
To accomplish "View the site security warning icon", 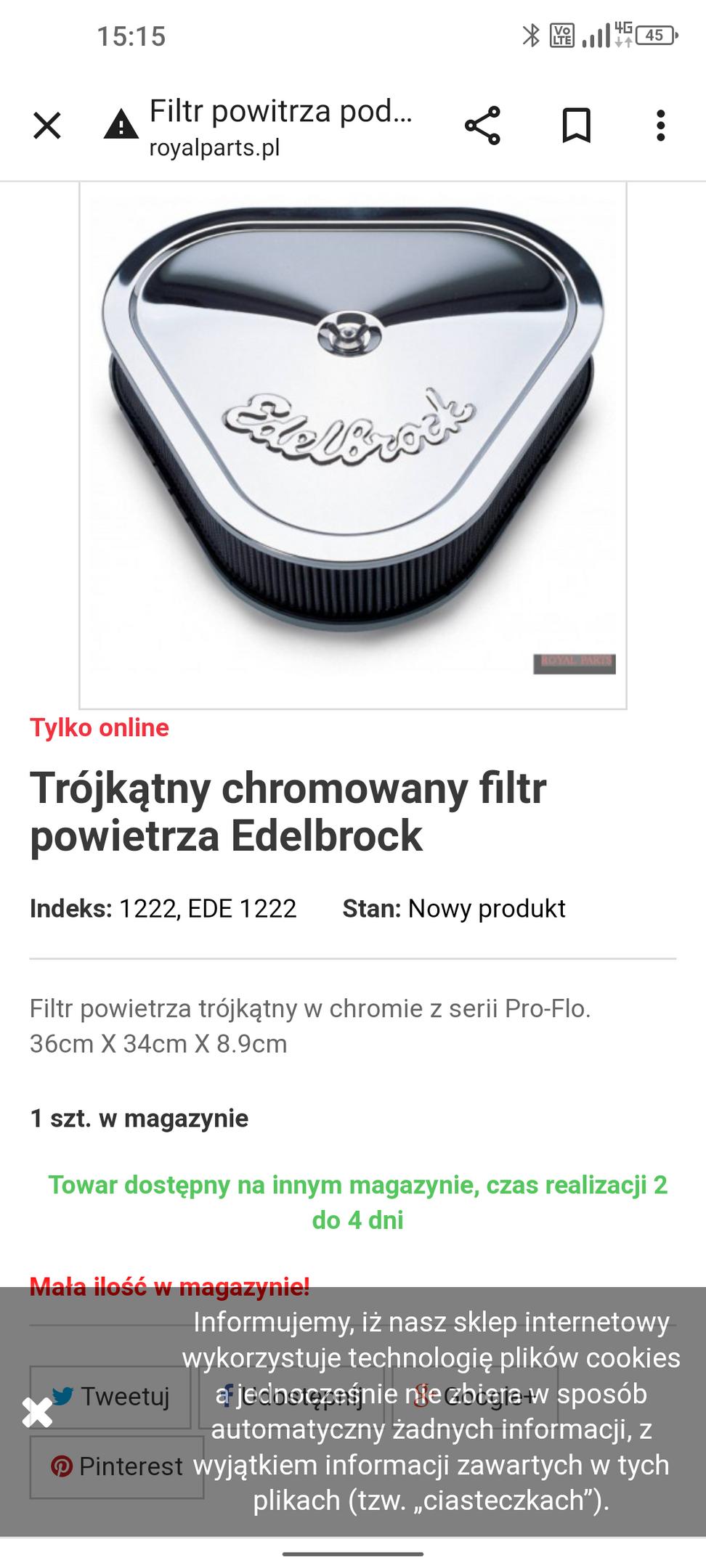I will (x=121, y=126).
